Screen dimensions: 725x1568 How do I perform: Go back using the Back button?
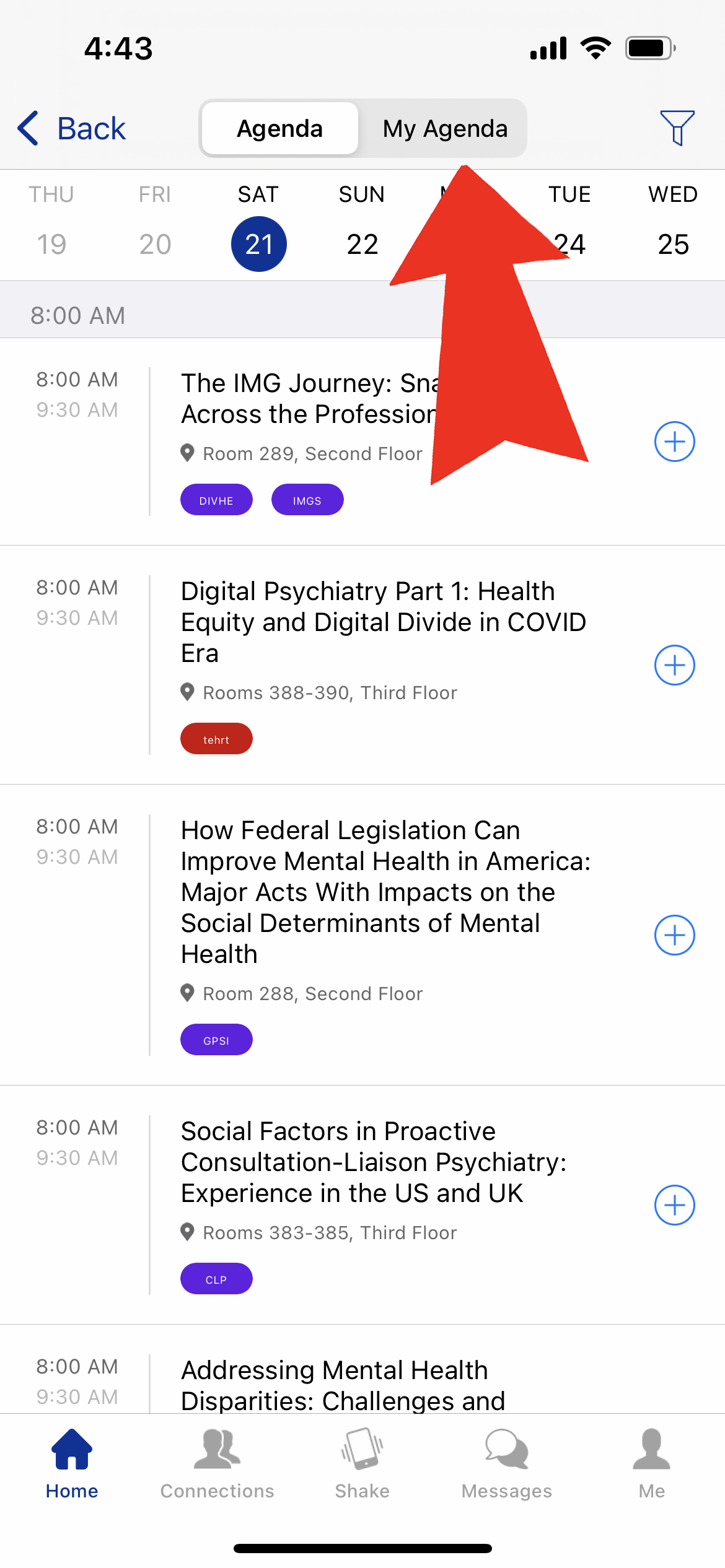click(71, 129)
